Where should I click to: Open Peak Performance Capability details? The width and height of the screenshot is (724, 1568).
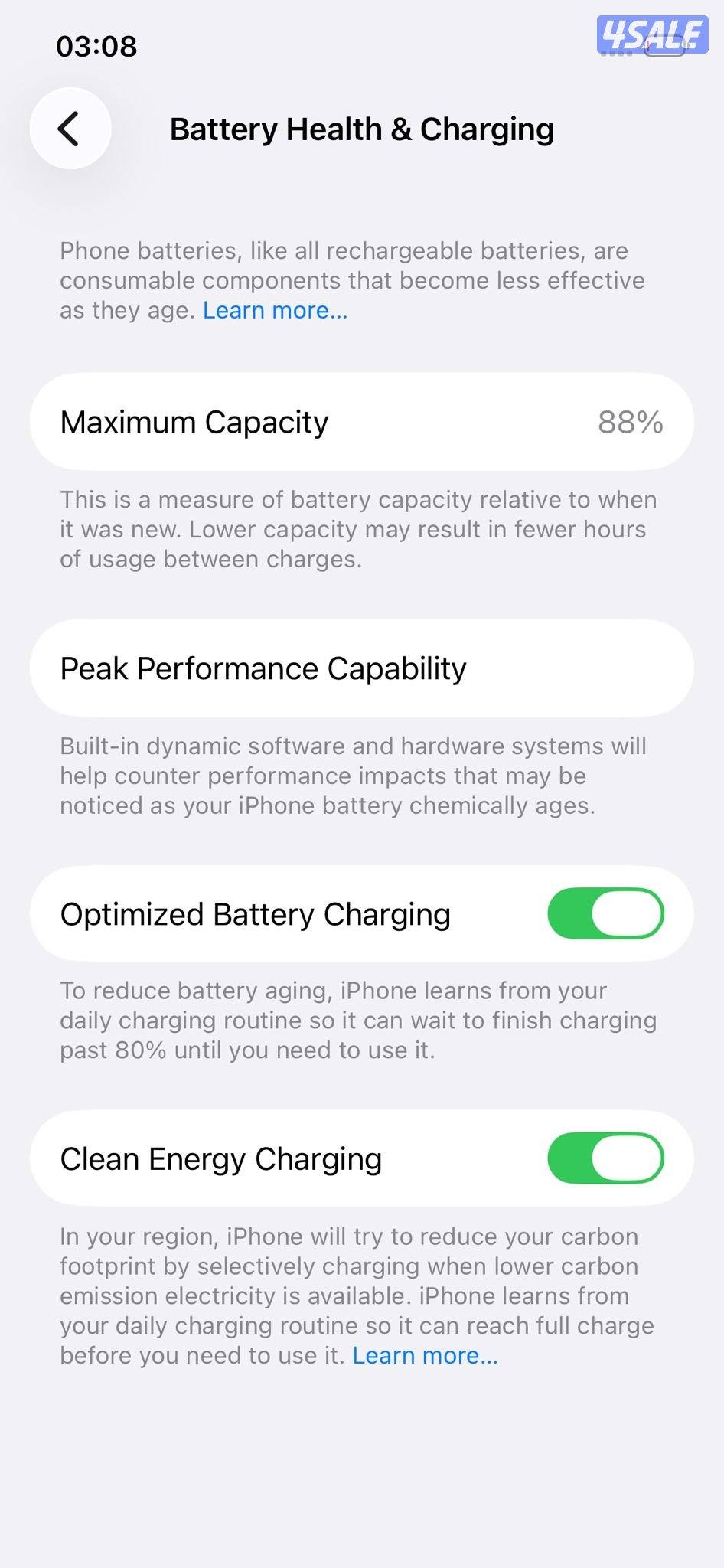pyautogui.click(x=263, y=668)
